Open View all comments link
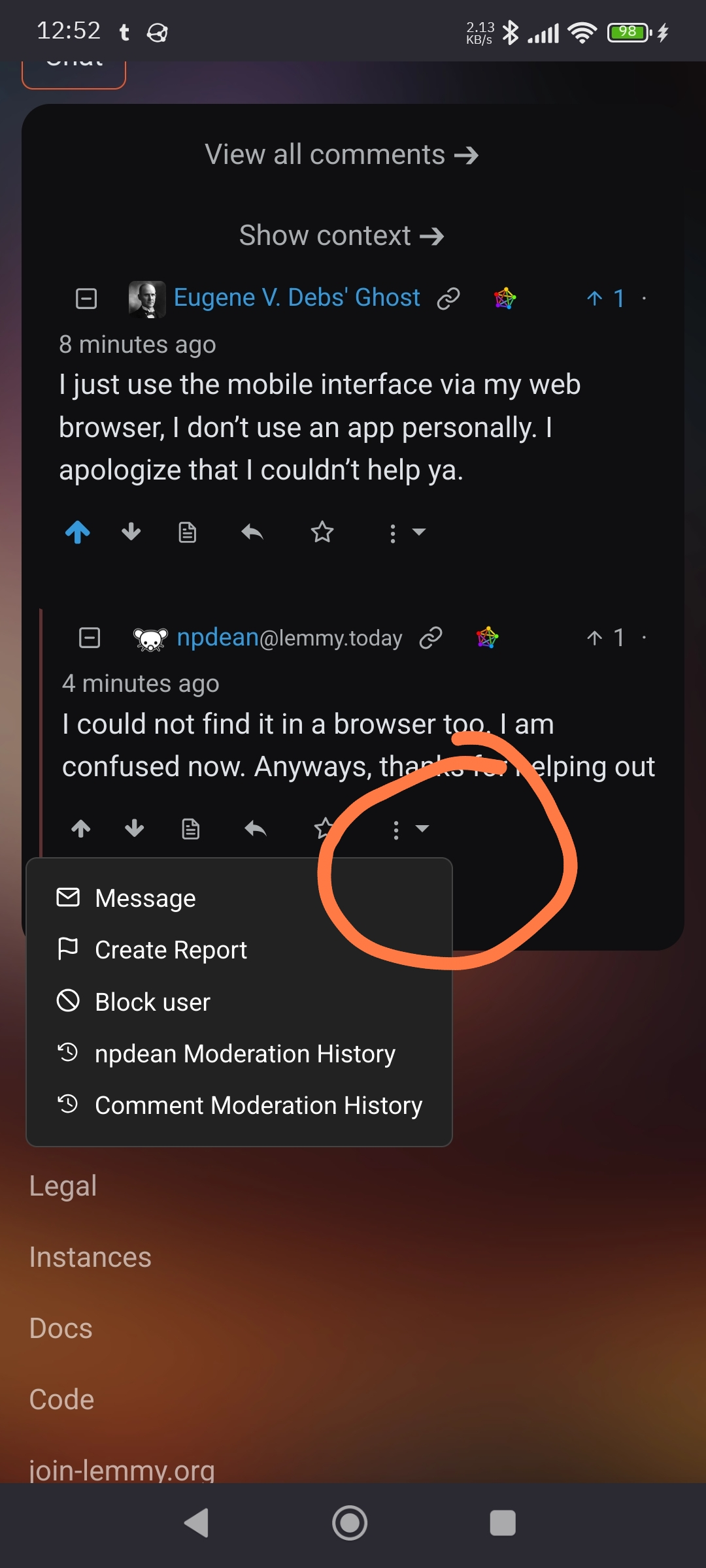 coord(341,155)
